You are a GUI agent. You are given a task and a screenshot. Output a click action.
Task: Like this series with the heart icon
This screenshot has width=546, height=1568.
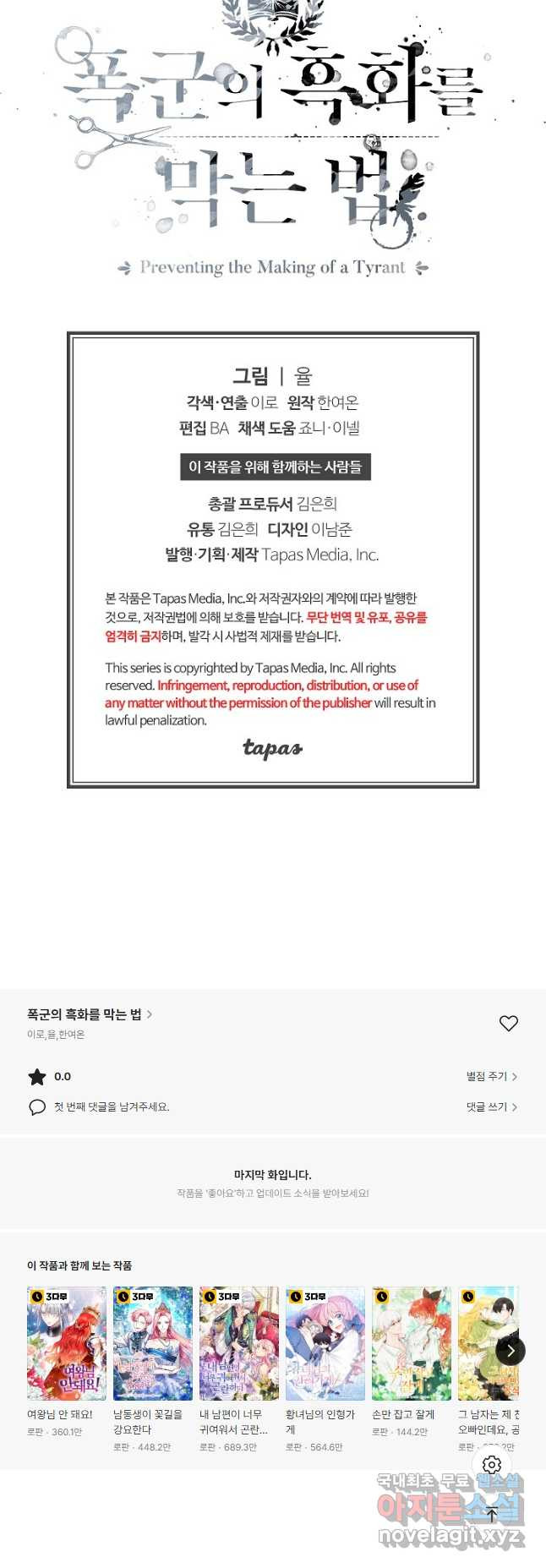tap(508, 1024)
